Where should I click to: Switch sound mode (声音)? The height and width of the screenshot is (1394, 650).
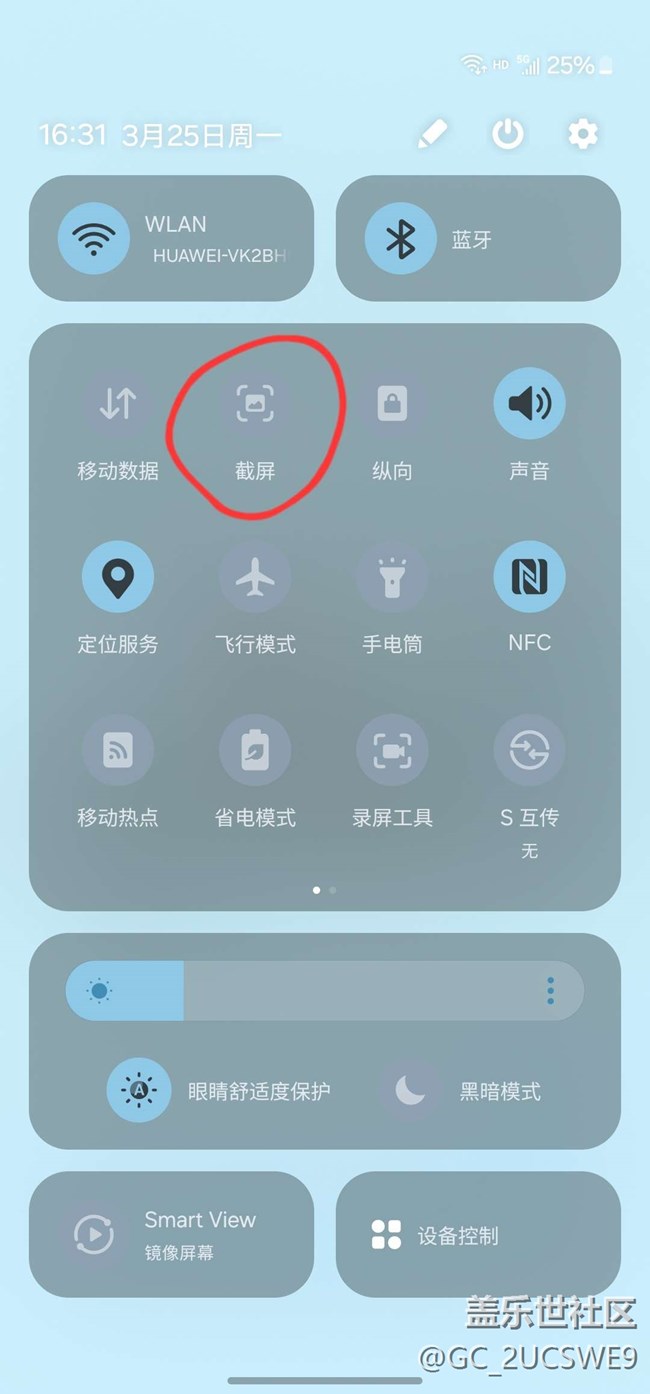(x=529, y=403)
